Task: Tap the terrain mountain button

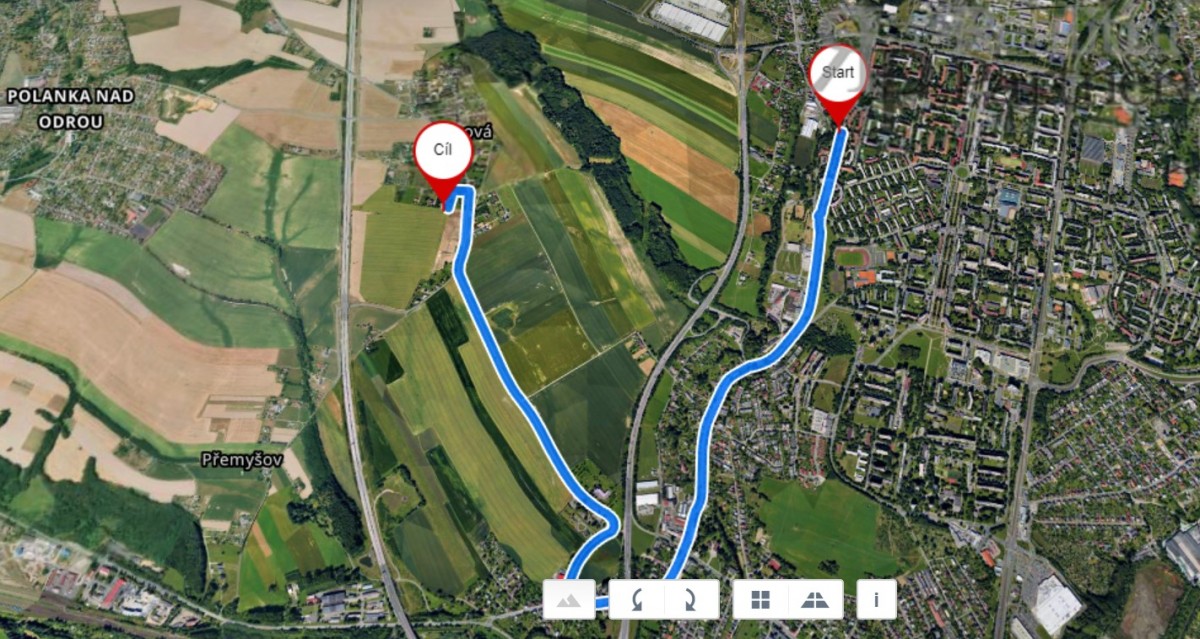Action: click(x=568, y=600)
